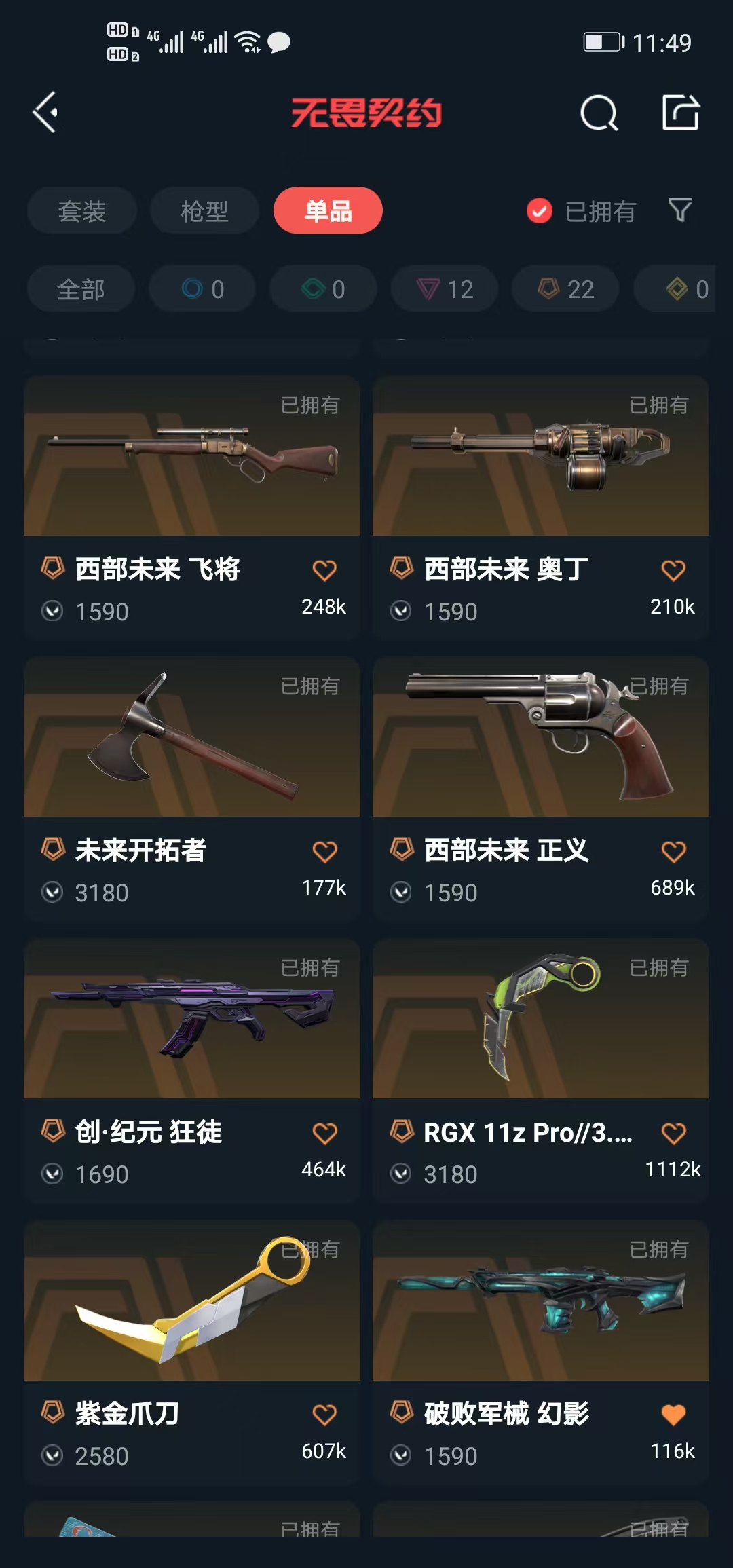
Task: Open the filter funnel icon
Action: click(x=679, y=210)
